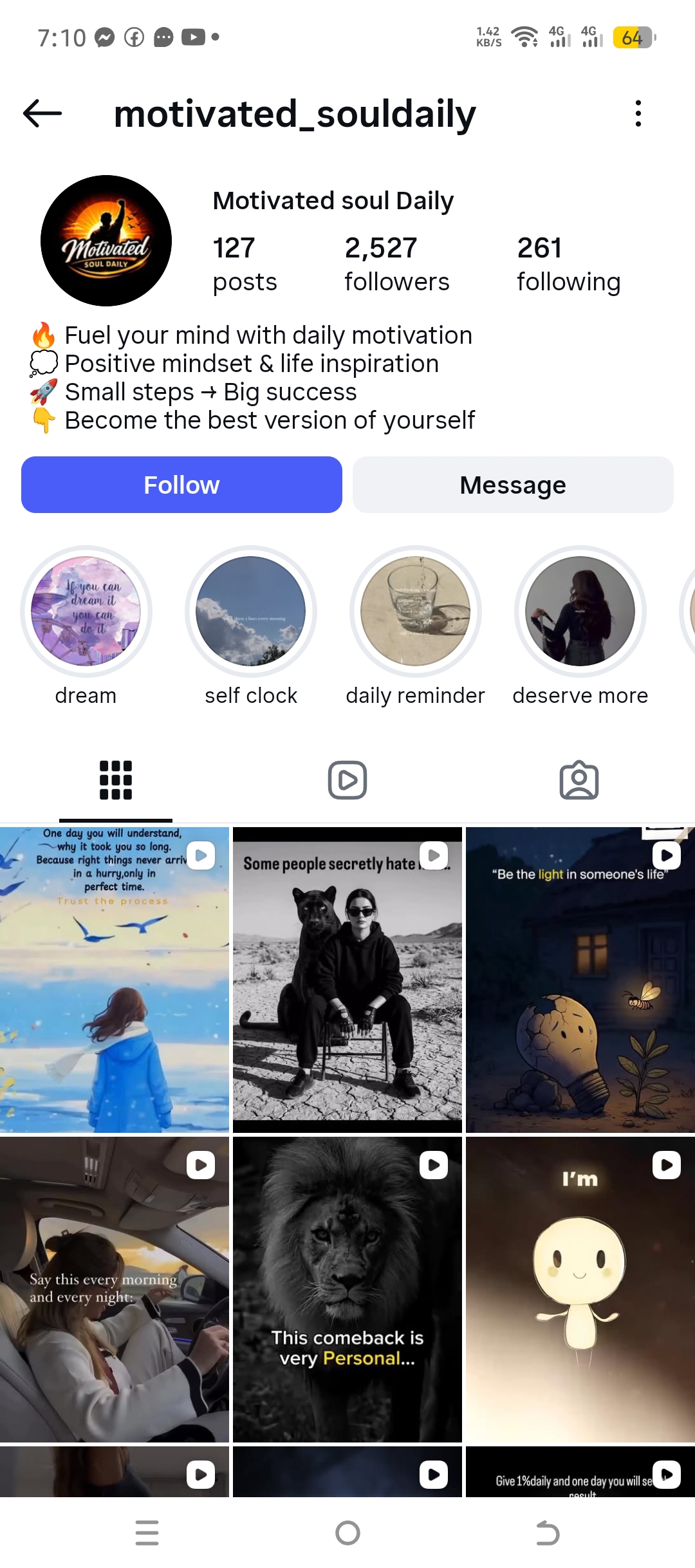The width and height of the screenshot is (695, 1568).
Task: View the 2,527 followers list
Action: [396, 264]
